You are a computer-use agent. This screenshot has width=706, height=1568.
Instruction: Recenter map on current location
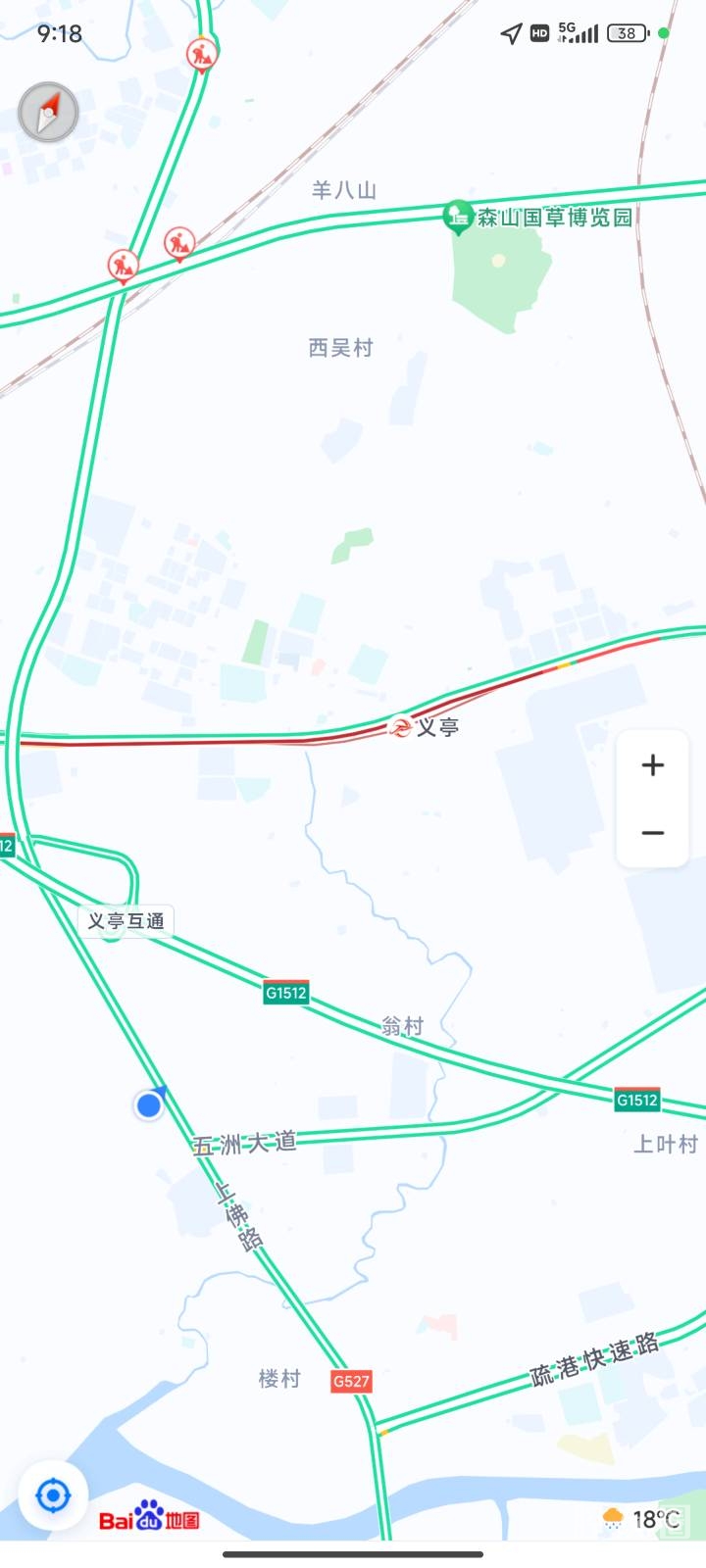pos(53,1496)
